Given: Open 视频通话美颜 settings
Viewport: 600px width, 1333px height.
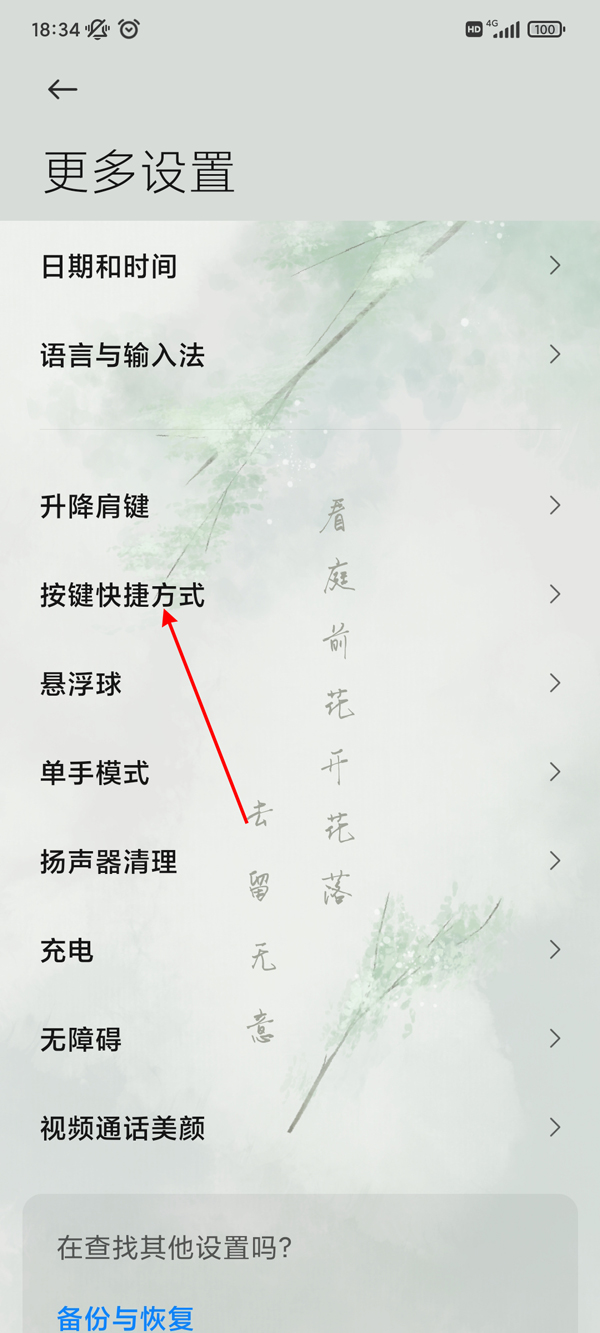Looking at the screenshot, I should click(x=122, y=1129).
